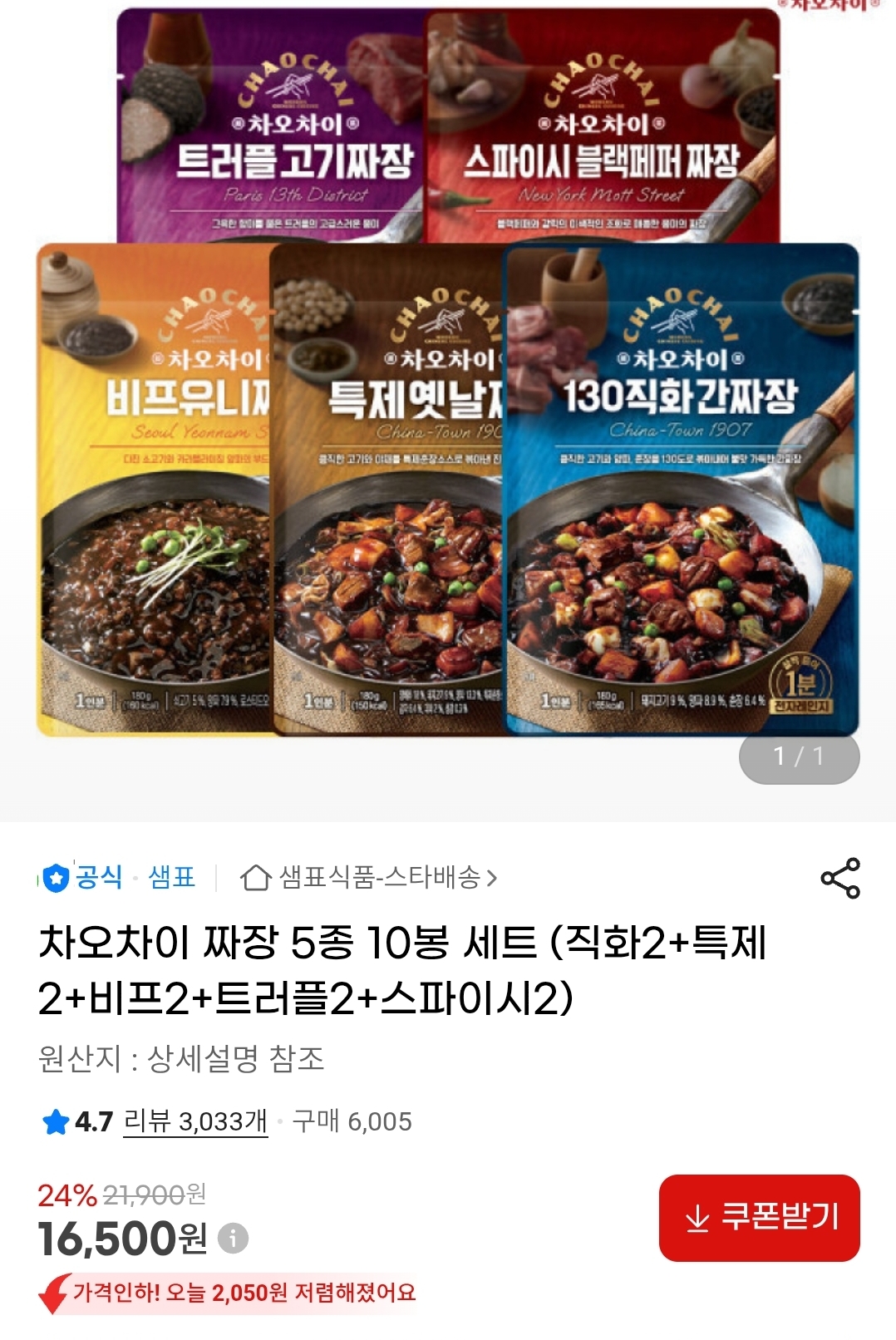
Task: Tap the 쿠폰받기 coupon button
Action: [x=759, y=1218]
